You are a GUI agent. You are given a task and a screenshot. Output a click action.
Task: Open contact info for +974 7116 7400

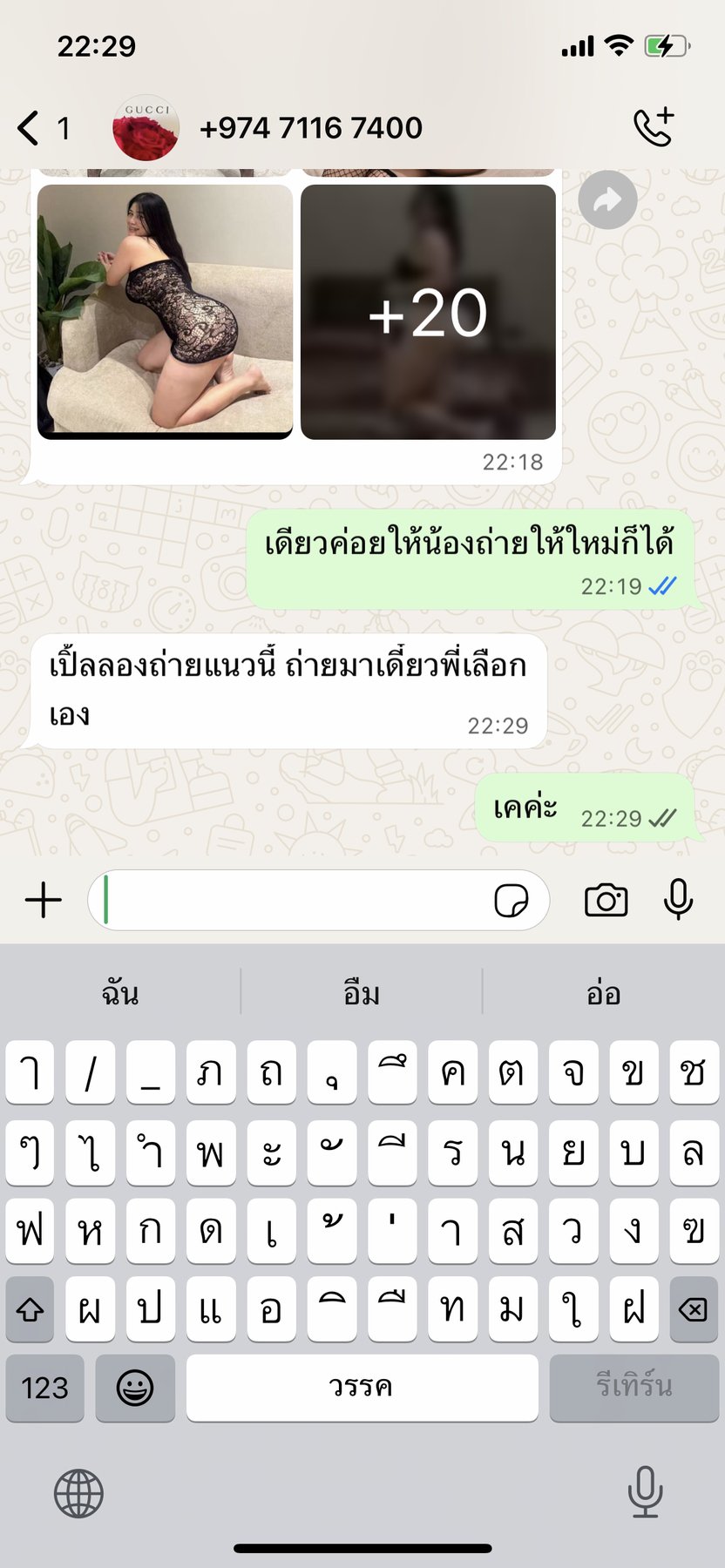pos(310,128)
